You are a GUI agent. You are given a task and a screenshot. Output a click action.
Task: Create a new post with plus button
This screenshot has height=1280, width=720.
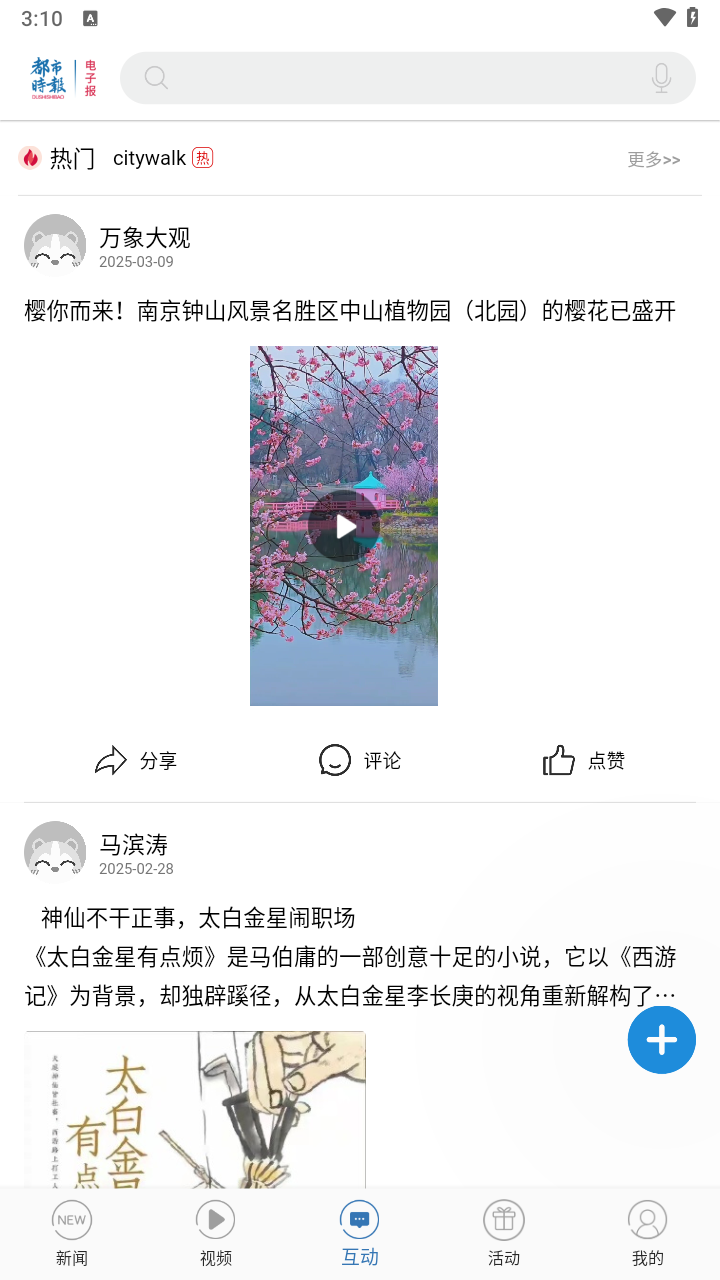[x=661, y=1040]
